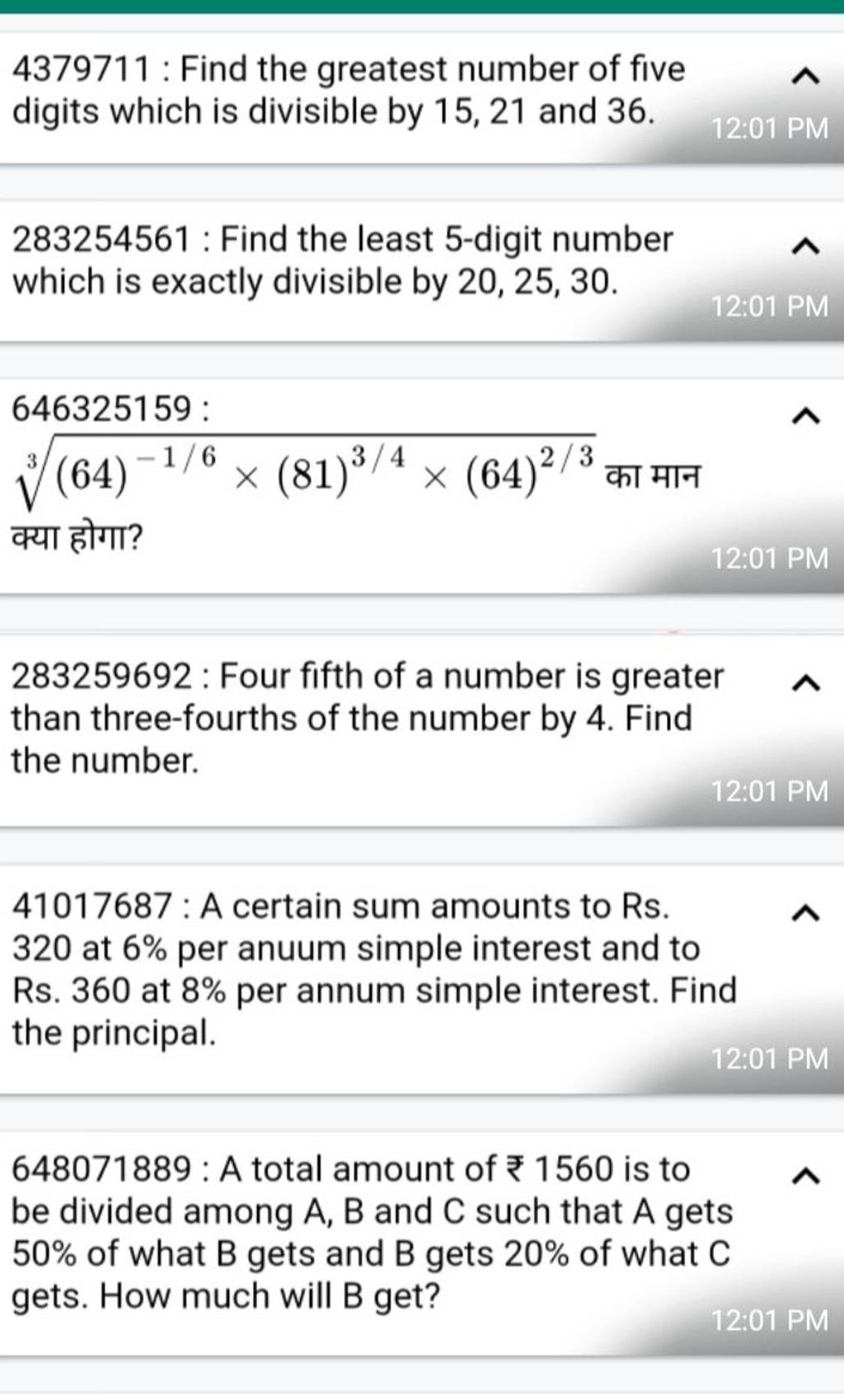Tap the chevron on the simple interest question

805,913
